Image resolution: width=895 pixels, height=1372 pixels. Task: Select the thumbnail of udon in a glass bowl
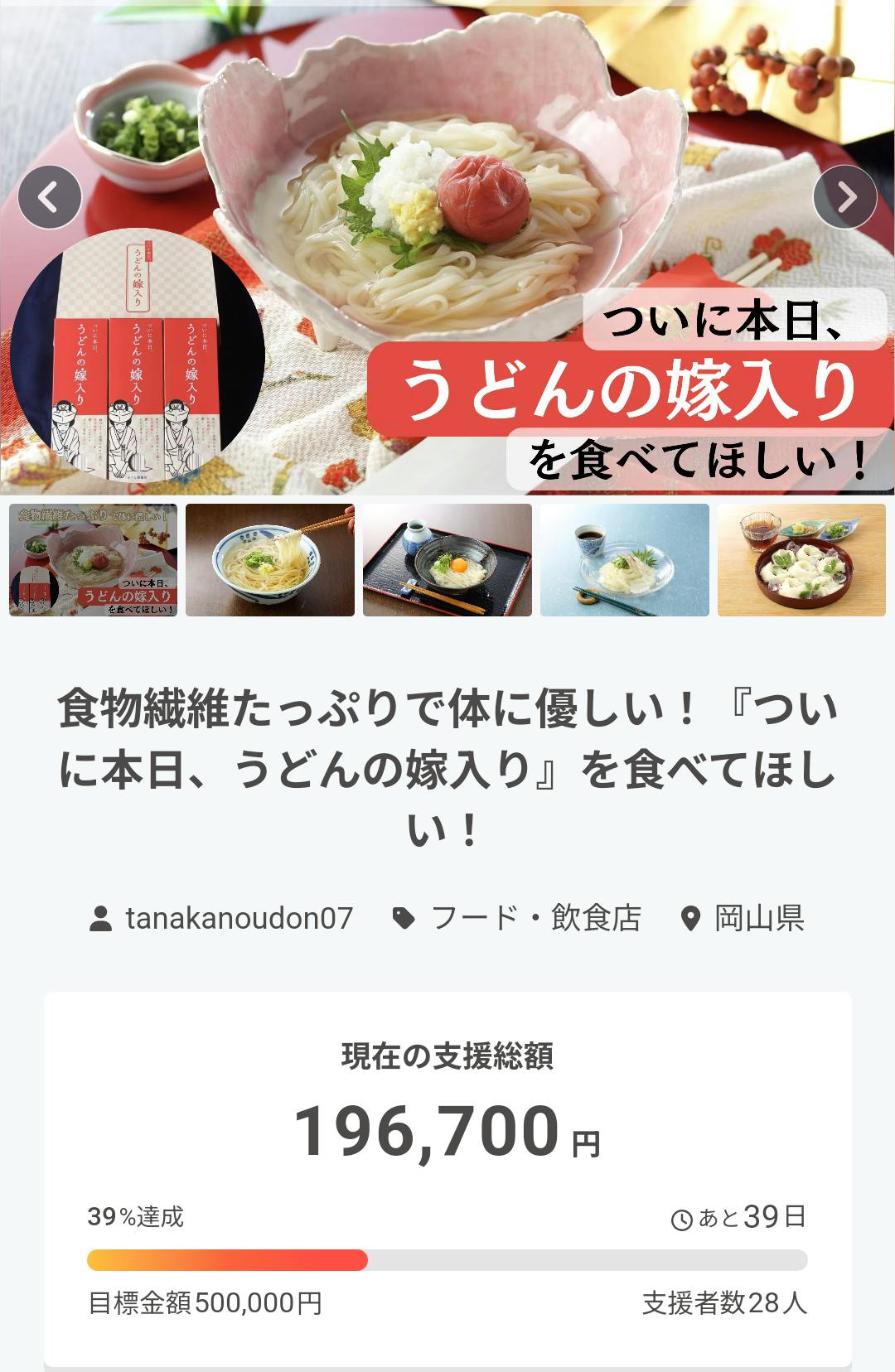point(625,560)
